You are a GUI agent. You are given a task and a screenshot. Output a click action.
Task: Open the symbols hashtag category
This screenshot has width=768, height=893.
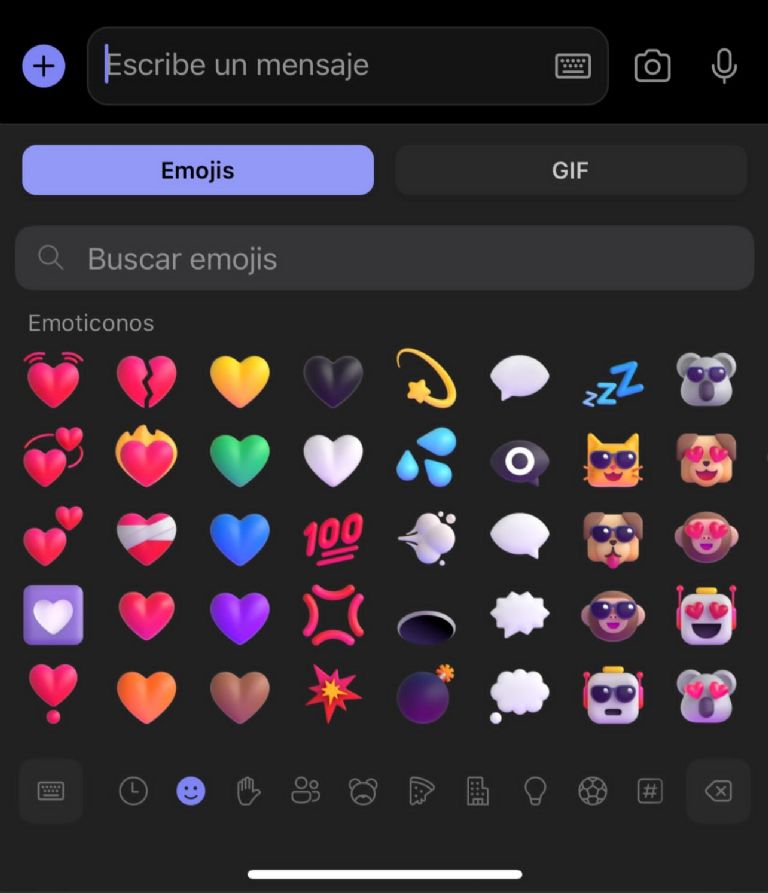click(650, 792)
